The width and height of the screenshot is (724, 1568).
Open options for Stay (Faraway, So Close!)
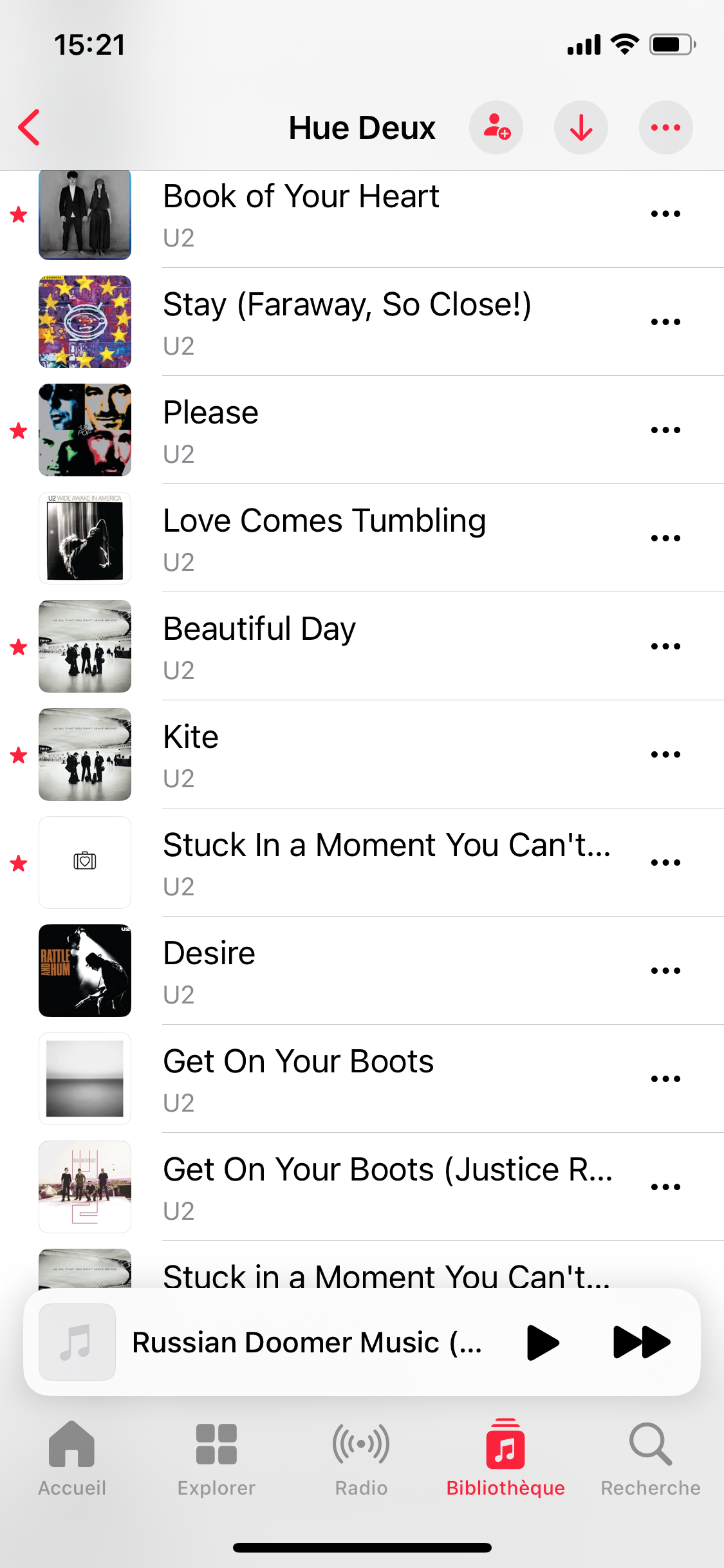(x=665, y=322)
